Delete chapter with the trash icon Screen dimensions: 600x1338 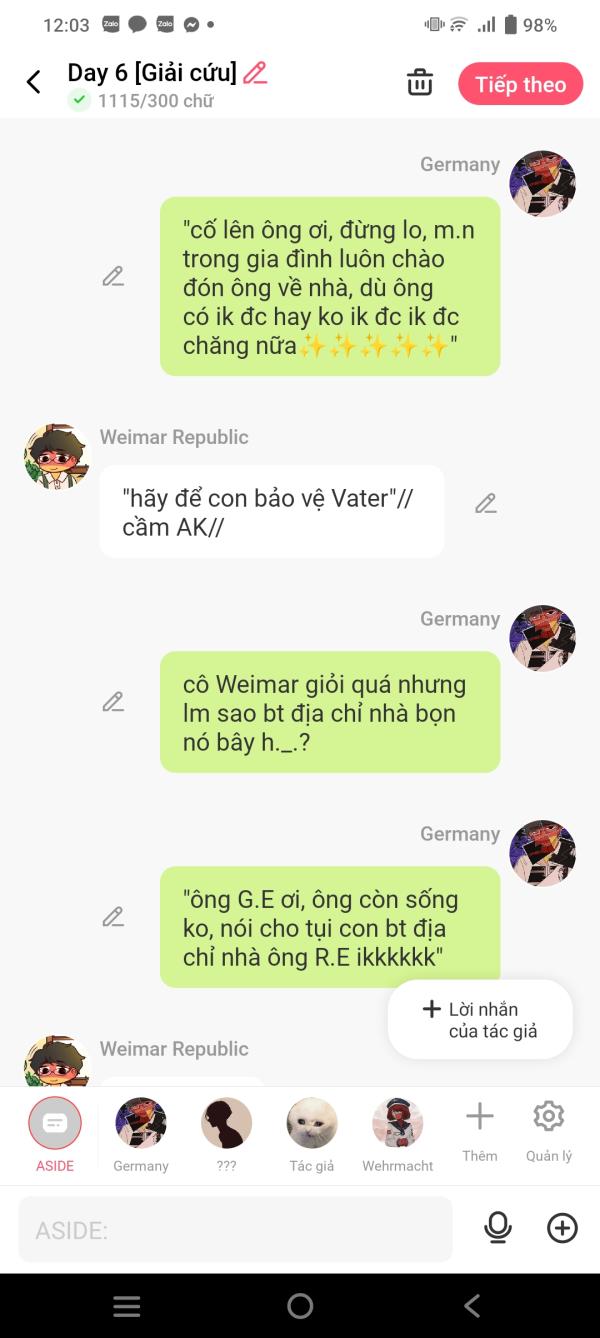[420, 83]
